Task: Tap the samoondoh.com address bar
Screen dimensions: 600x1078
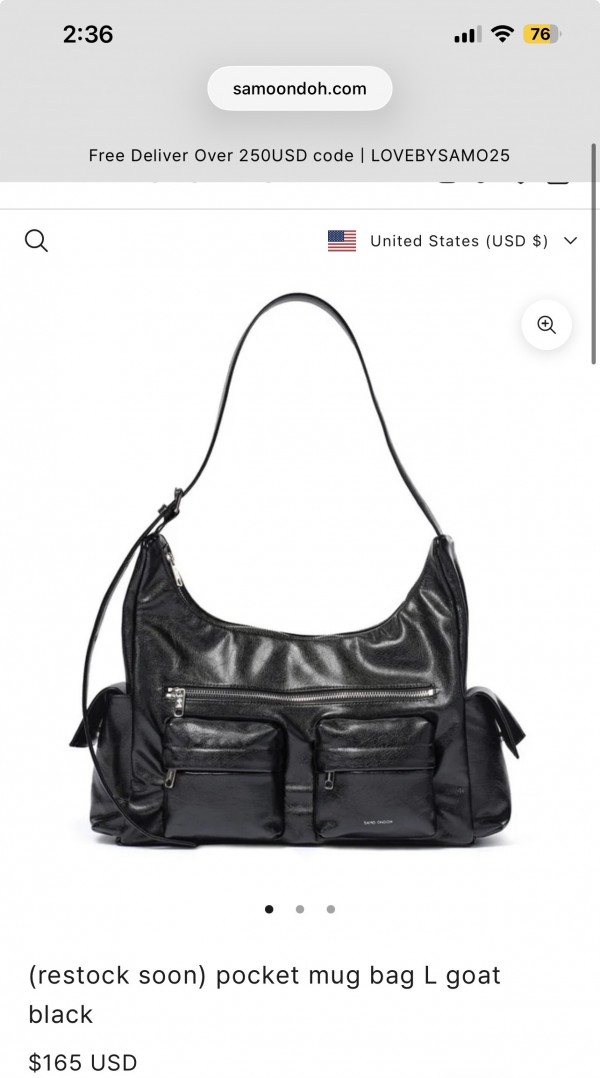Action: tap(300, 89)
